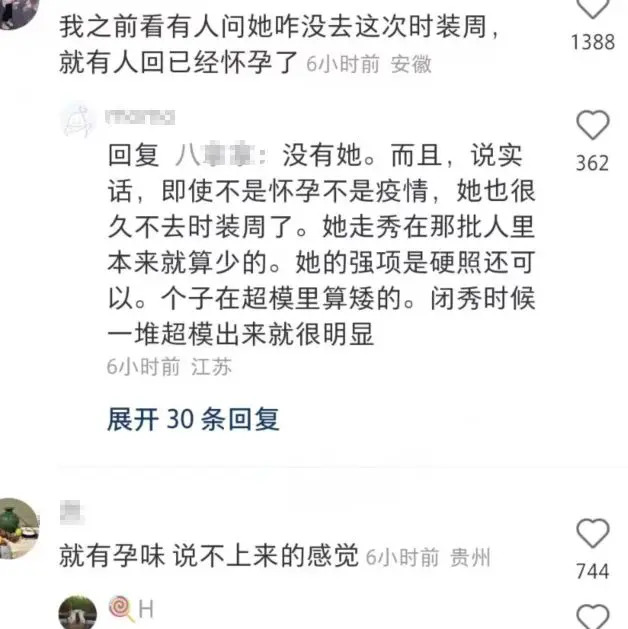Like the comment with 1388 likes
Image resolution: width=628 pixels, height=629 pixels.
pyautogui.click(x=593, y=10)
